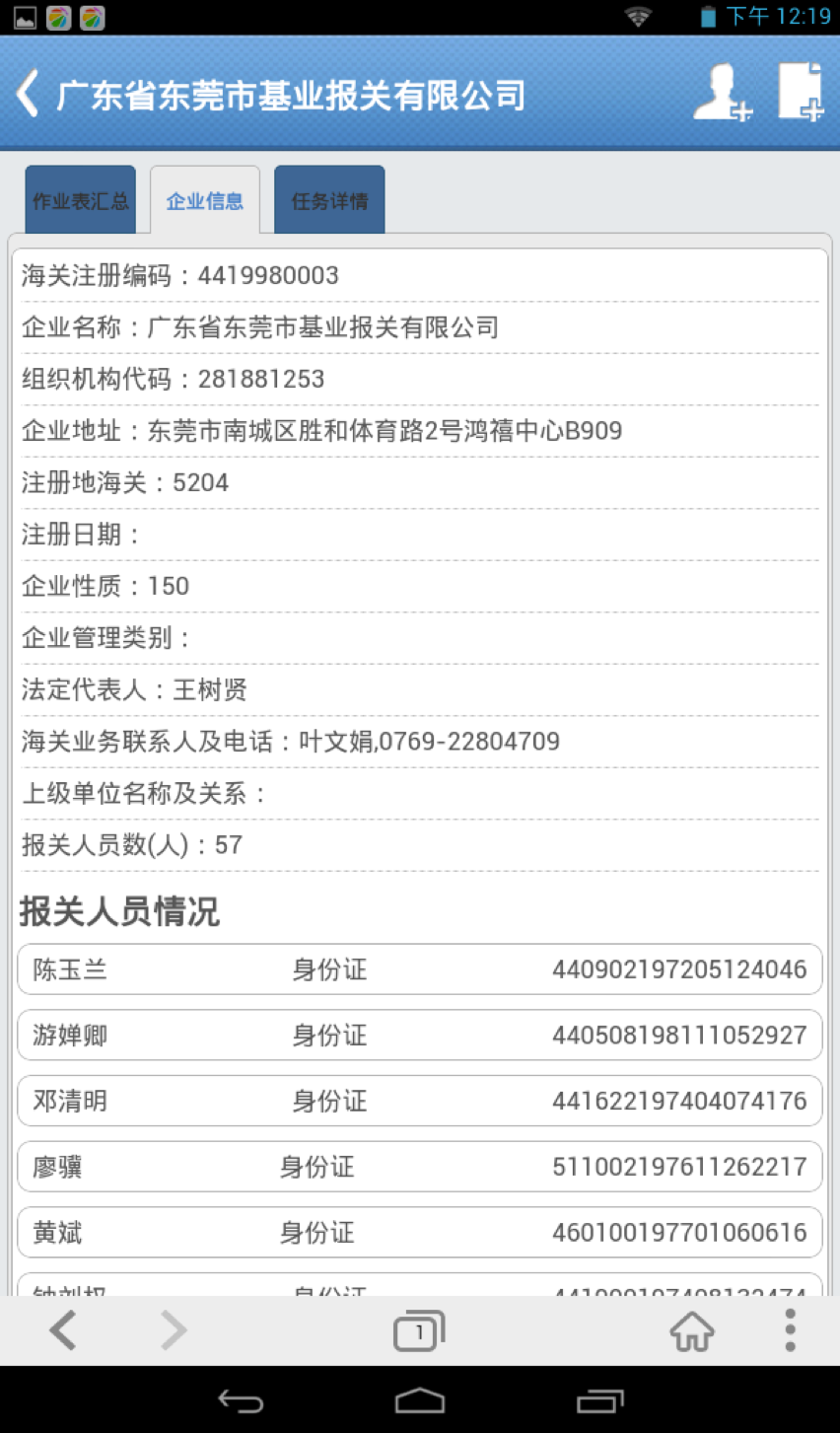Open the 任务详情 tab
840x1433 pixels.
pyautogui.click(x=329, y=200)
